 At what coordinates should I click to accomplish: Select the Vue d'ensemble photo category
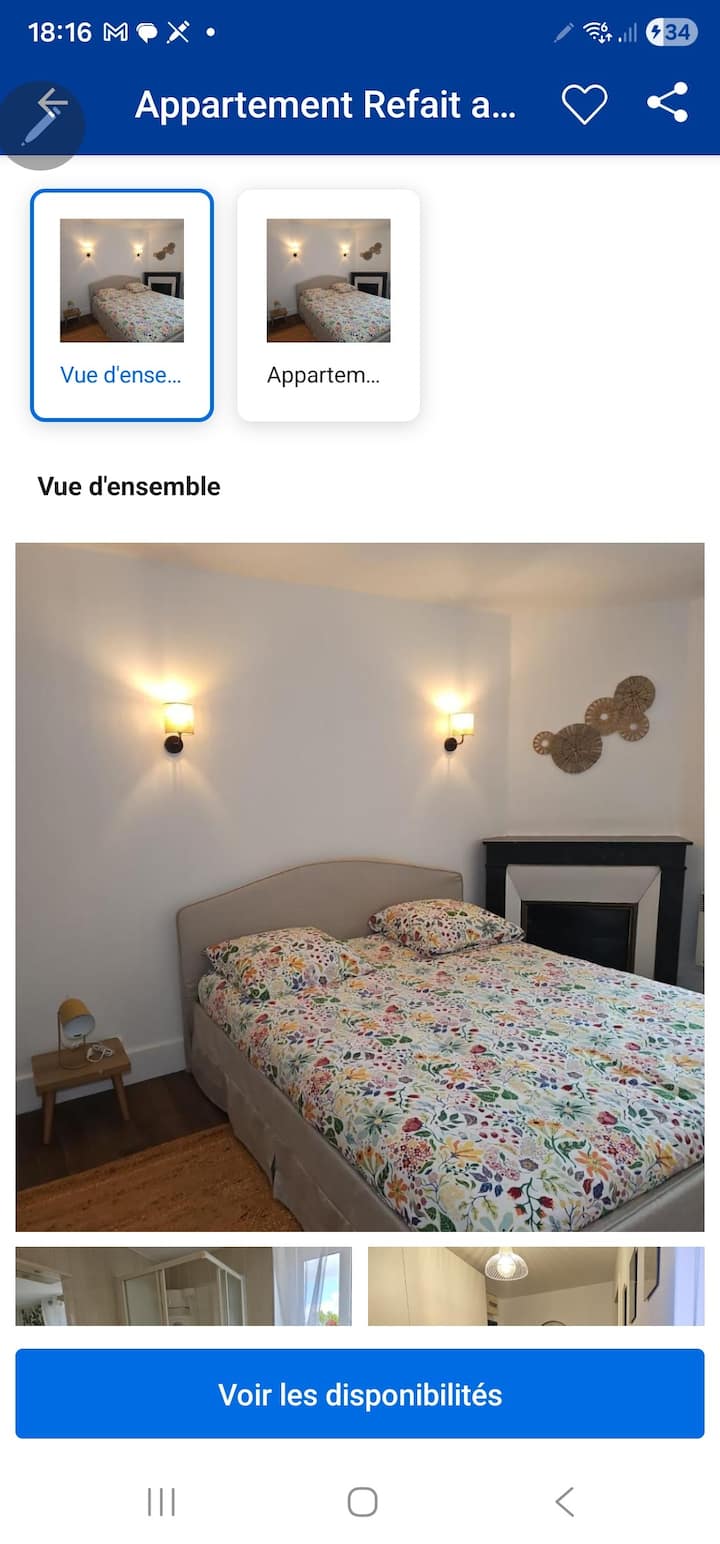pos(122,305)
